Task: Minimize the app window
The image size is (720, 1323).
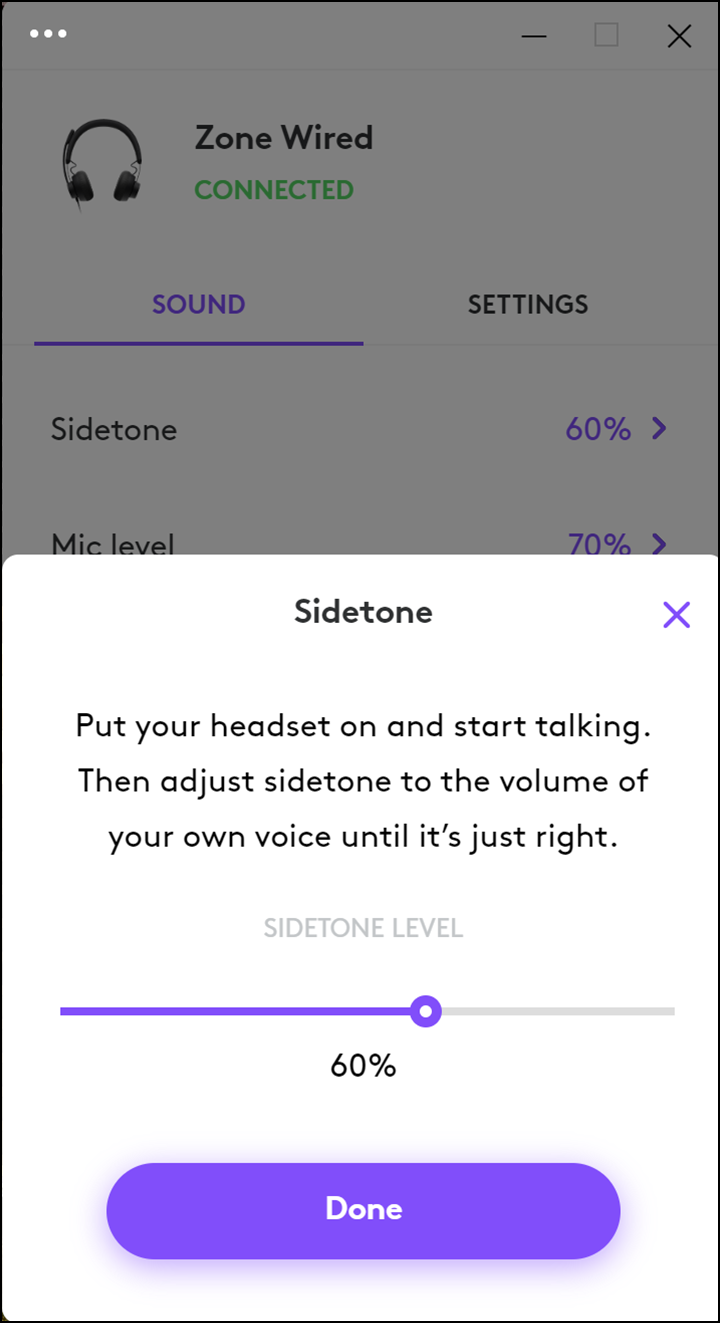Action: [534, 37]
